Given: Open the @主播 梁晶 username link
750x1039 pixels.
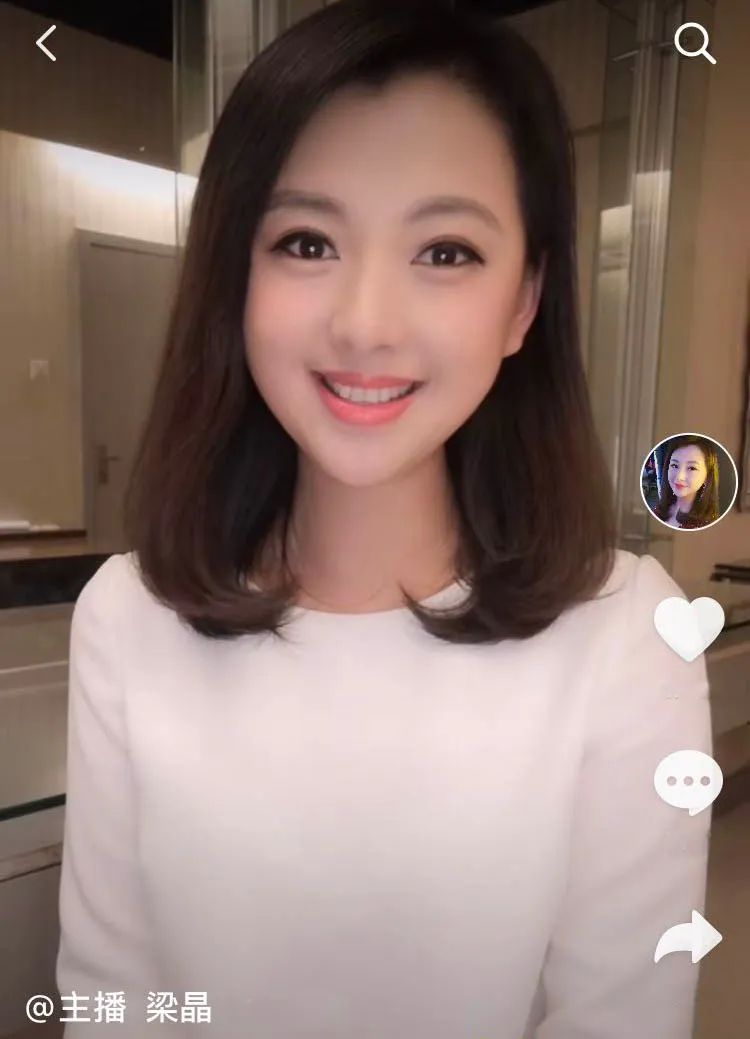Looking at the screenshot, I should [118, 1007].
